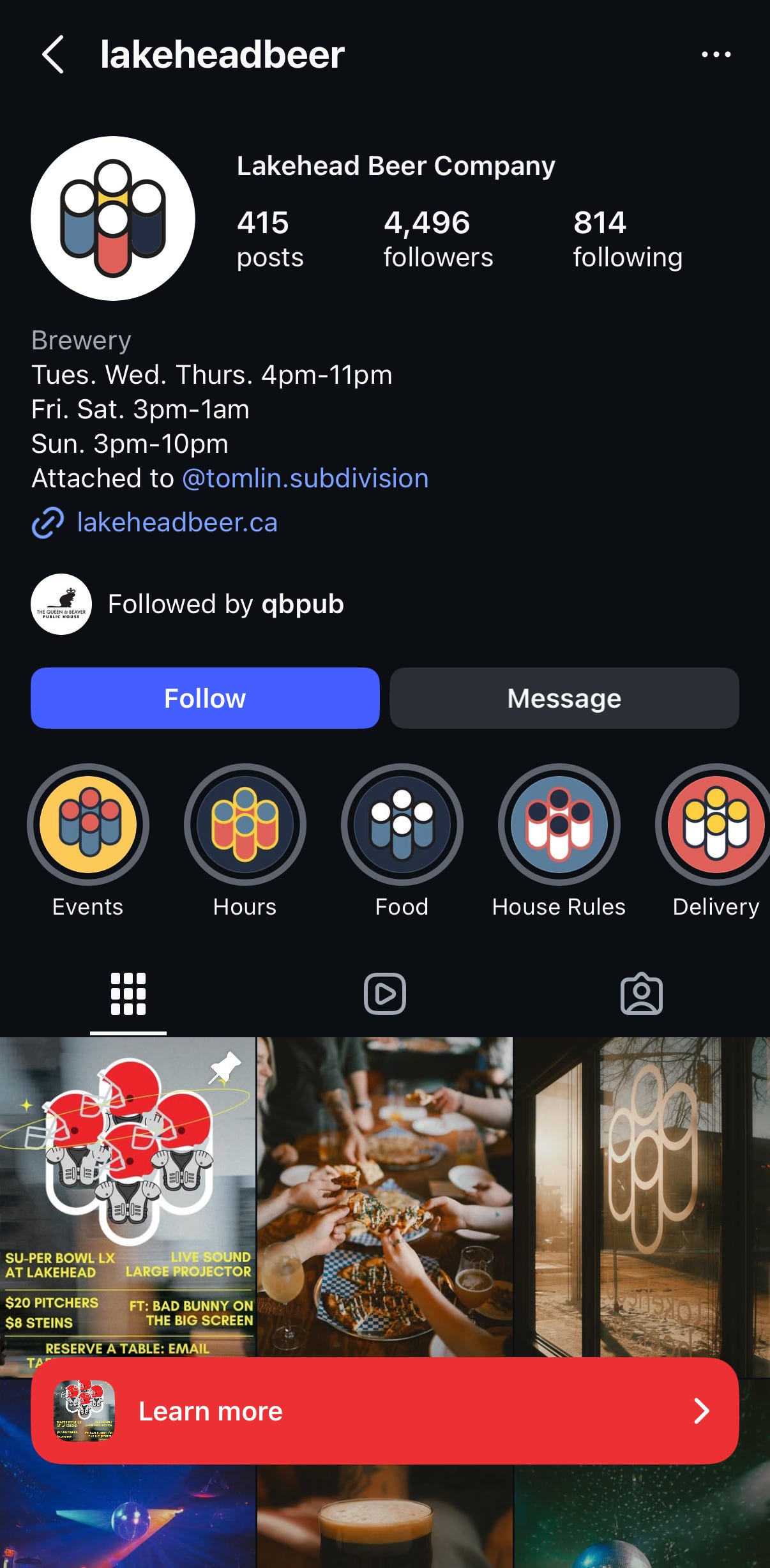Show the 814 following list
This screenshot has height=1568, width=770.
(627, 239)
